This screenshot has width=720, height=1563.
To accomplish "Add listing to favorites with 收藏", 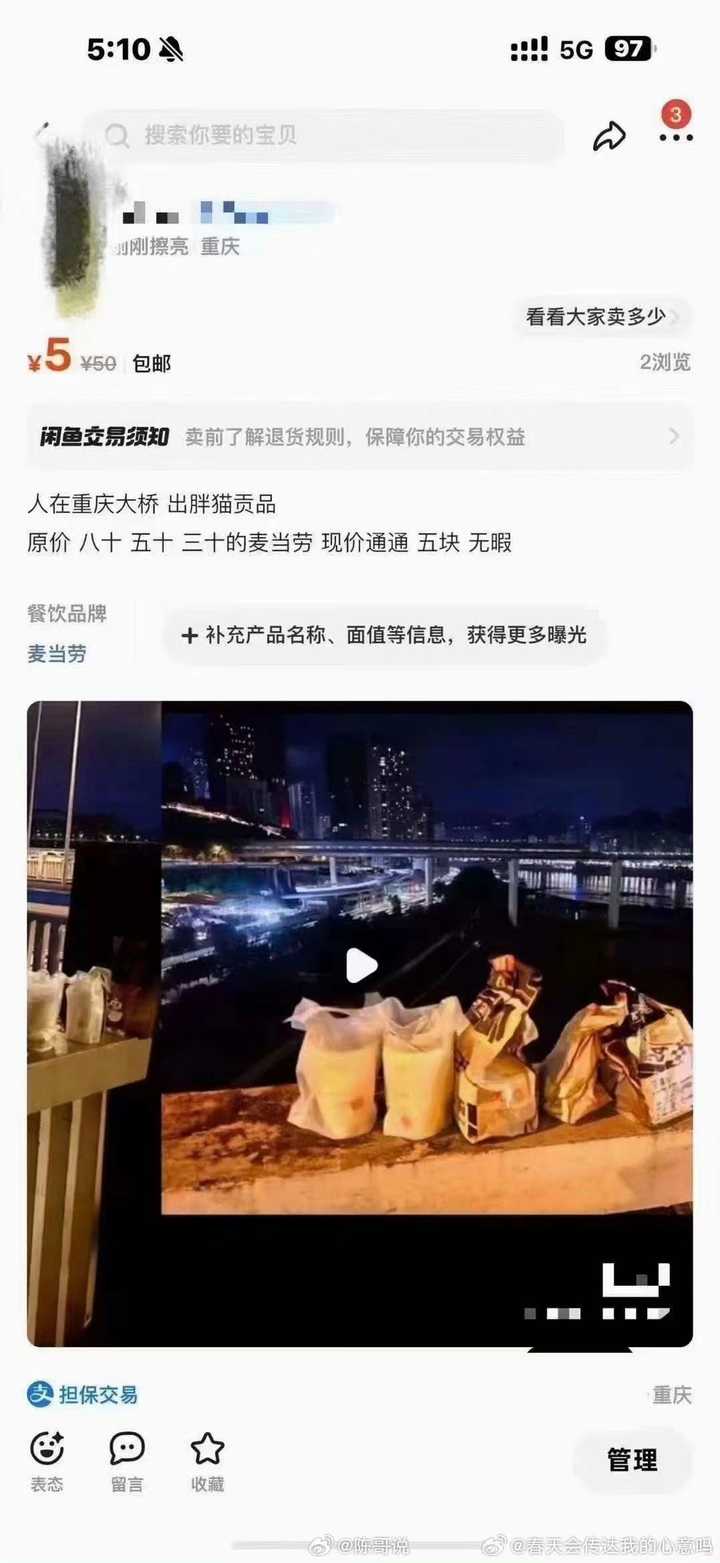I will pos(207,1460).
